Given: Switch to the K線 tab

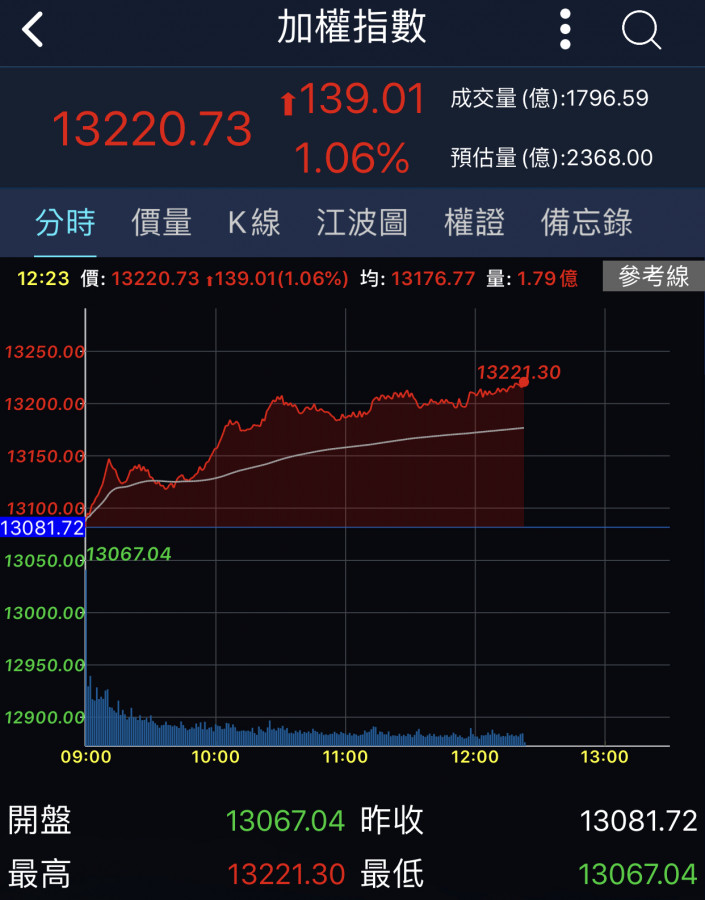Looking at the screenshot, I should pos(254,222).
